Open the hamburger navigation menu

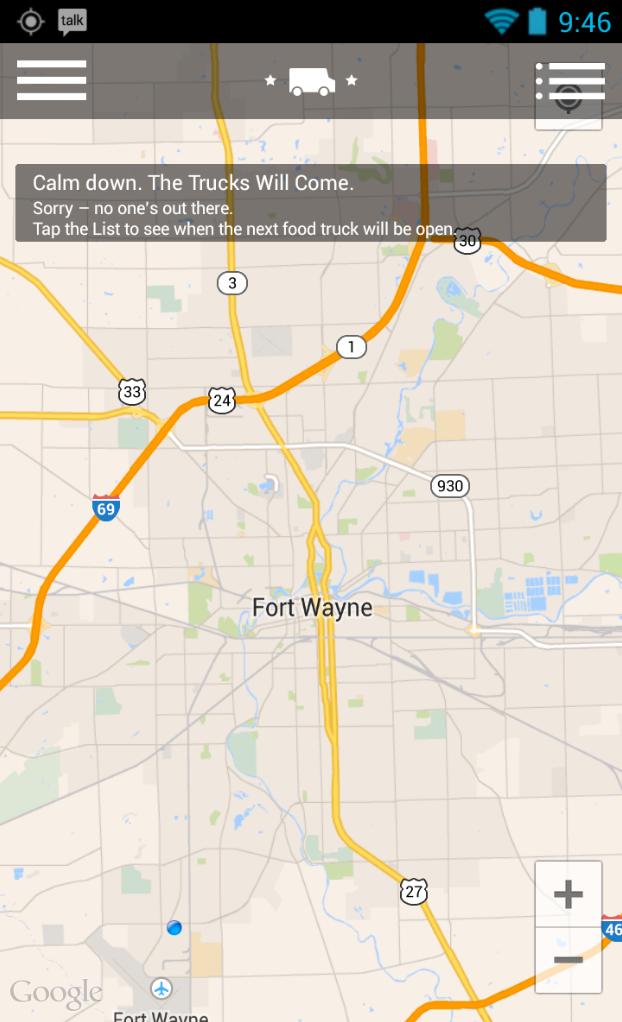[x=51, y=80]
